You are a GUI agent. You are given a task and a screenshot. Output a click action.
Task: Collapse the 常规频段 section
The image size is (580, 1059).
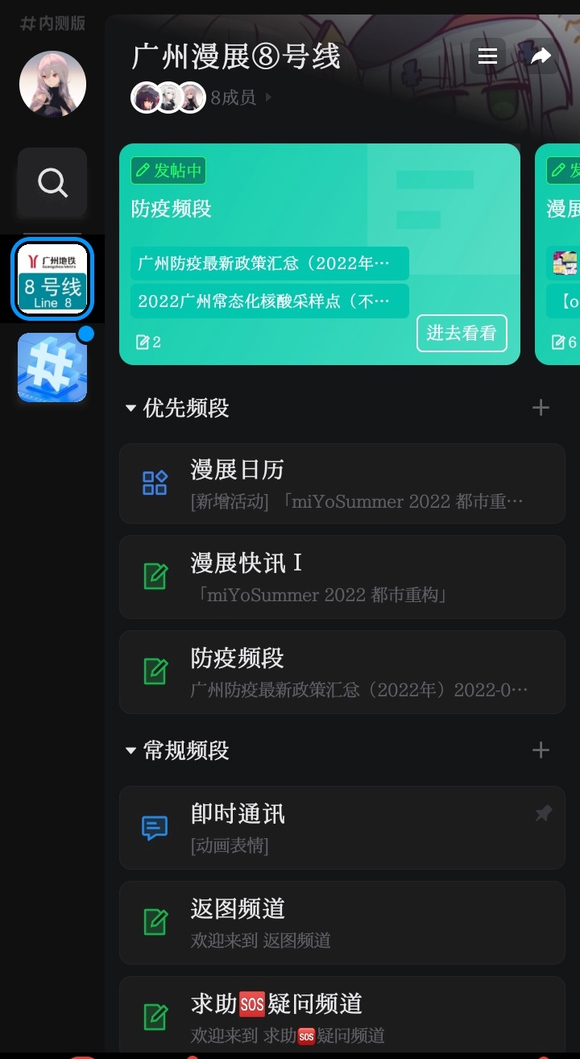click(178, 750)
